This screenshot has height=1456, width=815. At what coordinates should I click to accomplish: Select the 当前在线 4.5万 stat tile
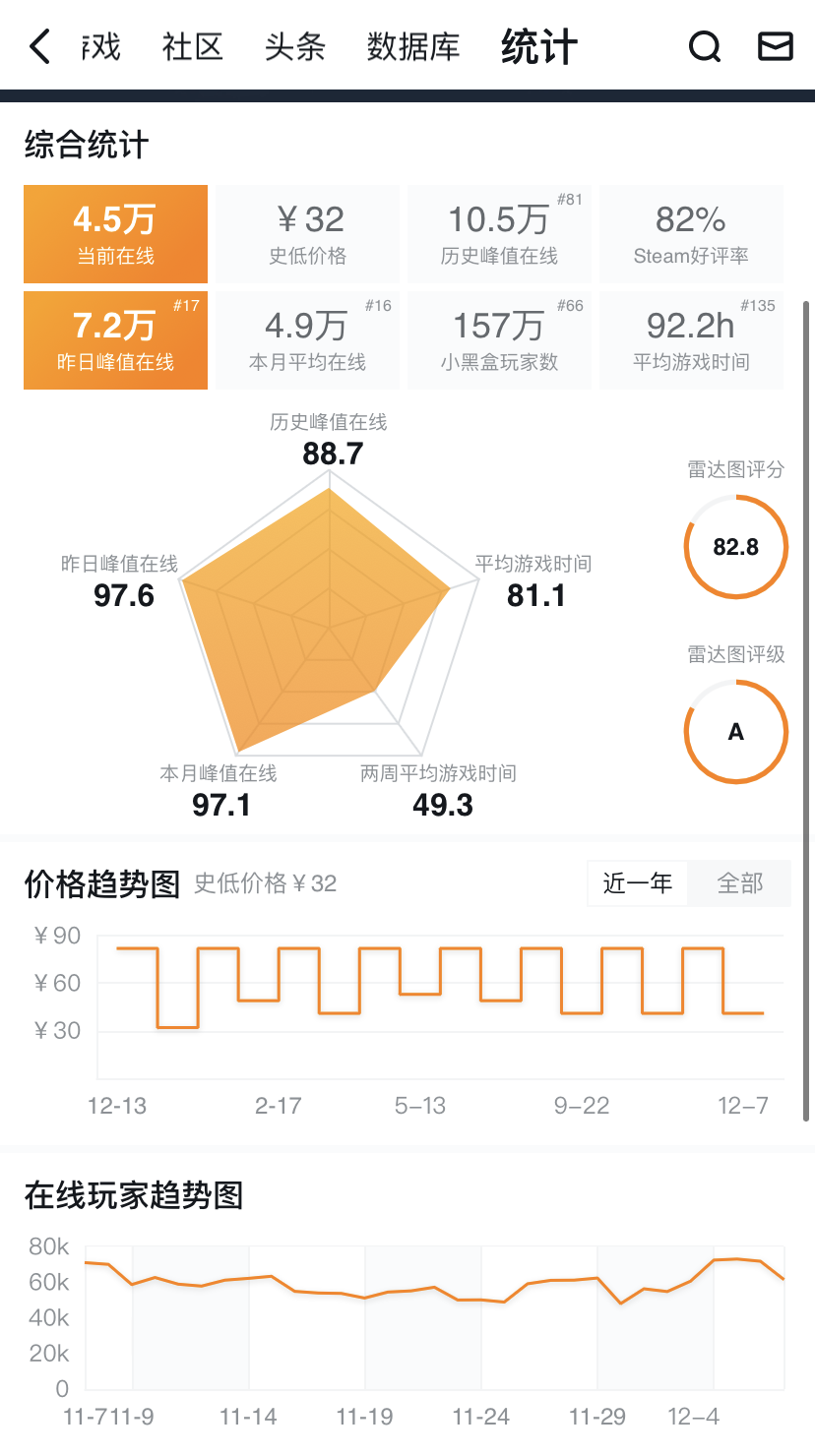[x=115, y=234]
